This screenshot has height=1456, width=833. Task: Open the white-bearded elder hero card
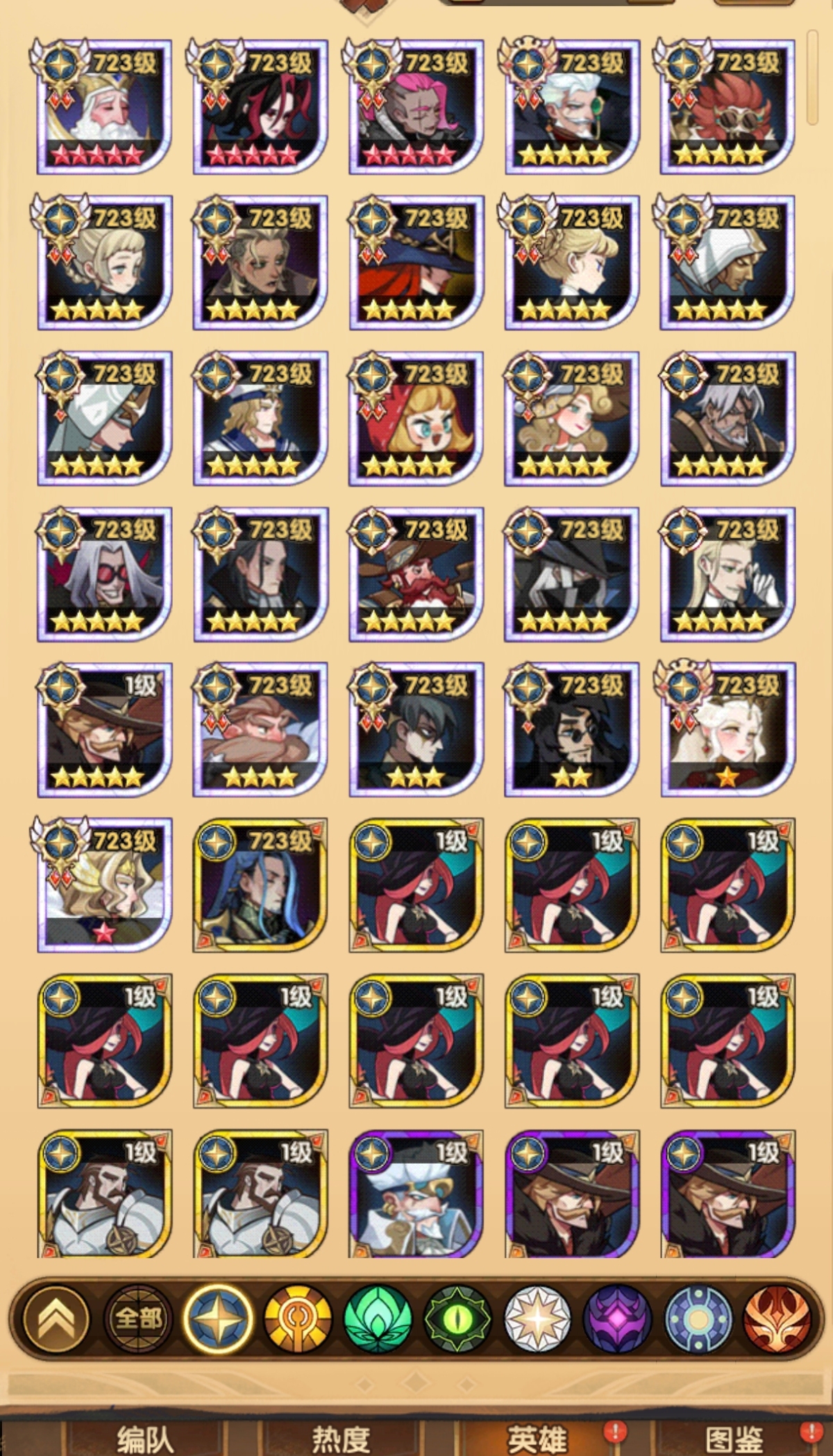click(104, 108)
